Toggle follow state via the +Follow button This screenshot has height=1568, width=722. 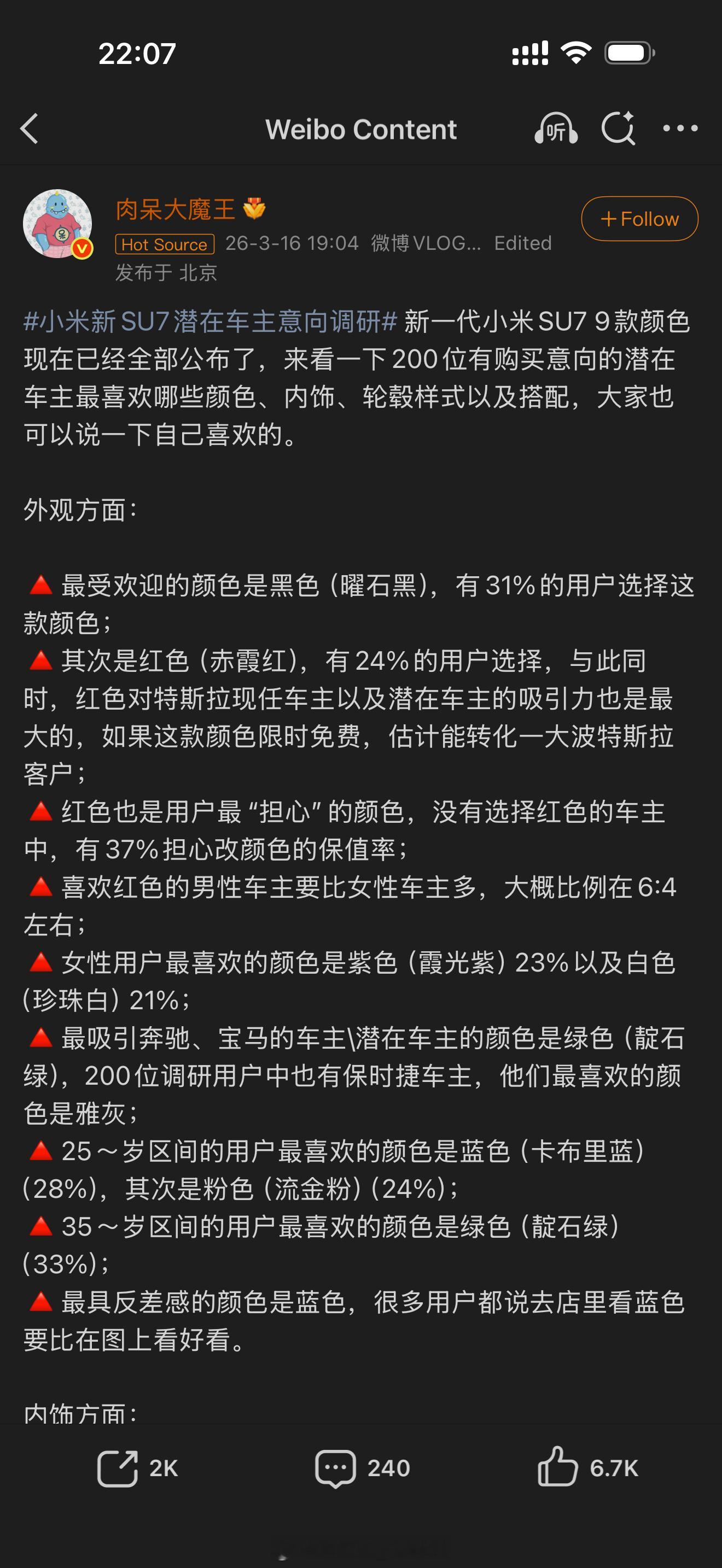click(639, 219)
